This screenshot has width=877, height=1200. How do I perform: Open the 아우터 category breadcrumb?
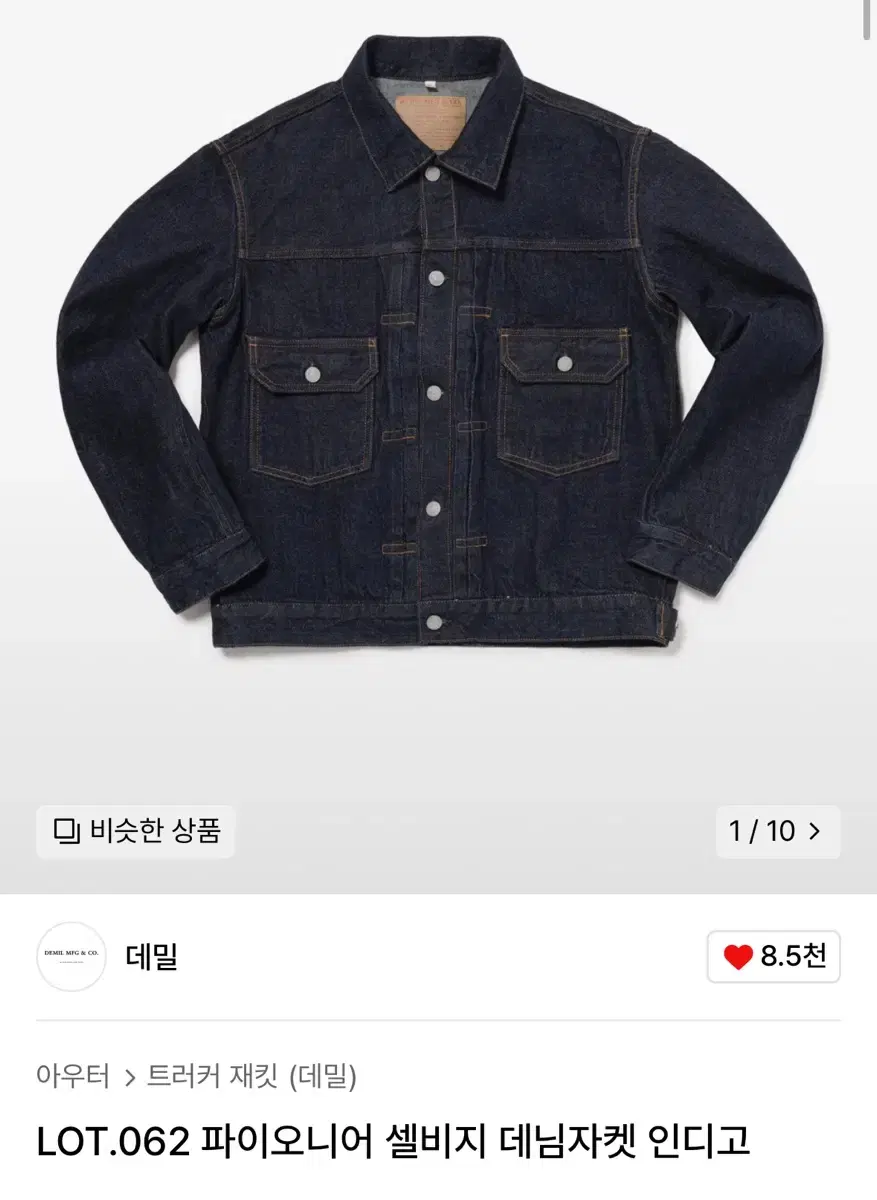pos(73,1076)
